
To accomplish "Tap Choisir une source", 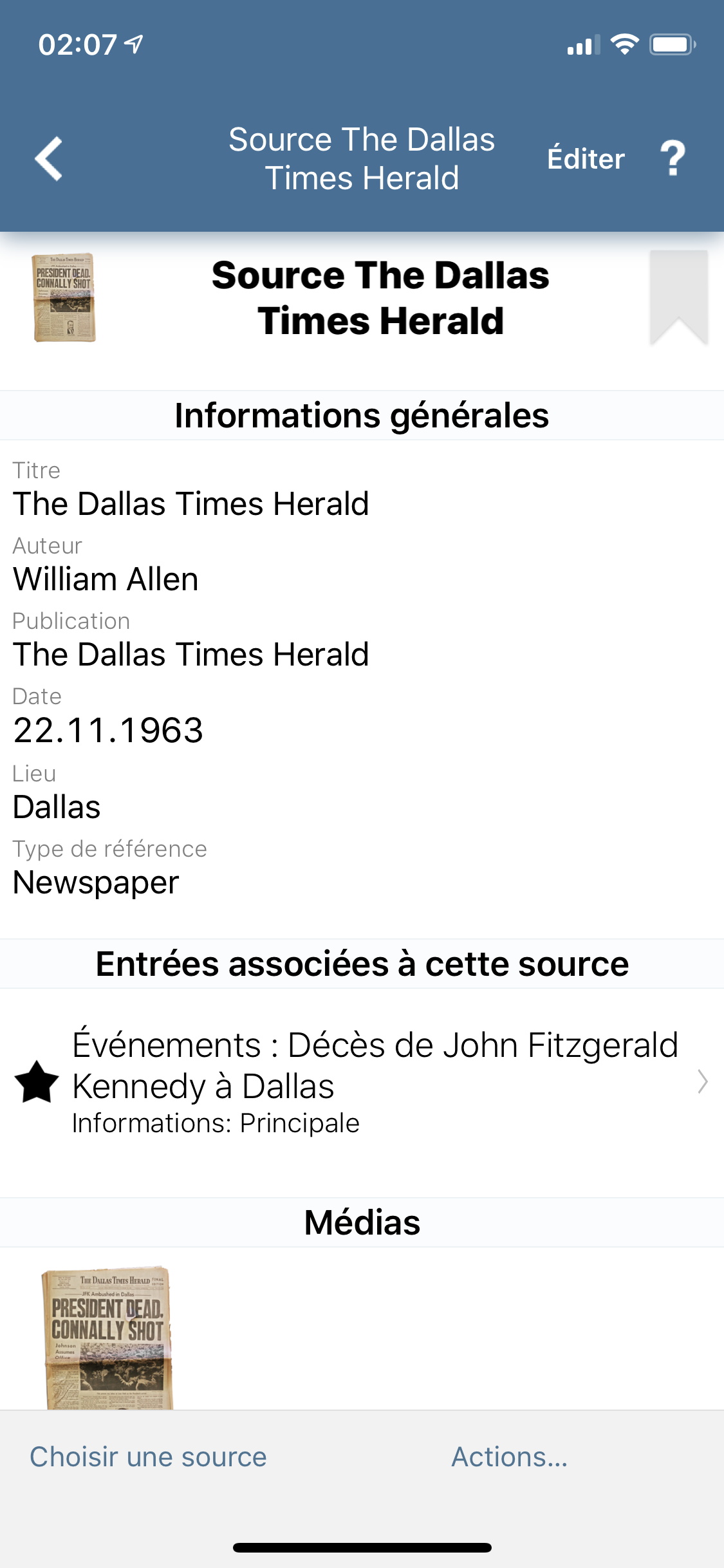I will (x=148, y=1457).
